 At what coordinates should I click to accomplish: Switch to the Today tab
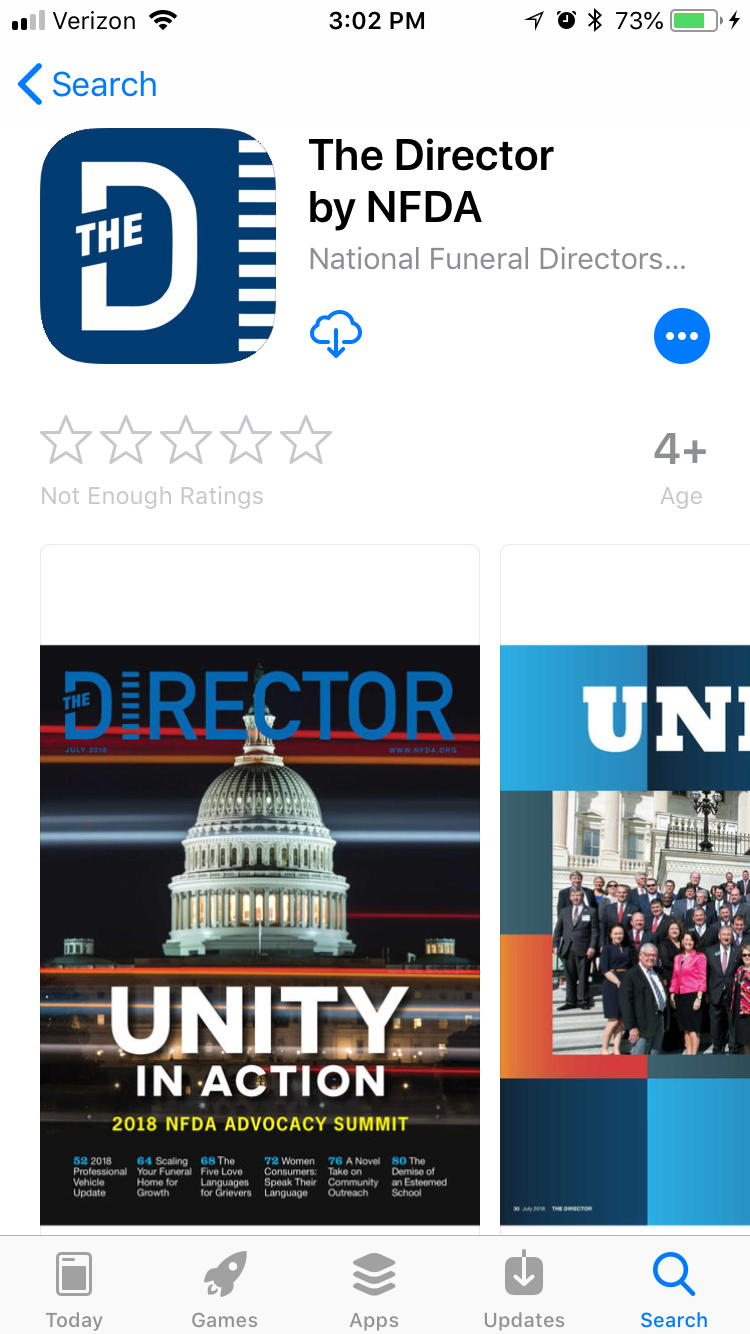pyautogui.click(x=74, y=1289)
